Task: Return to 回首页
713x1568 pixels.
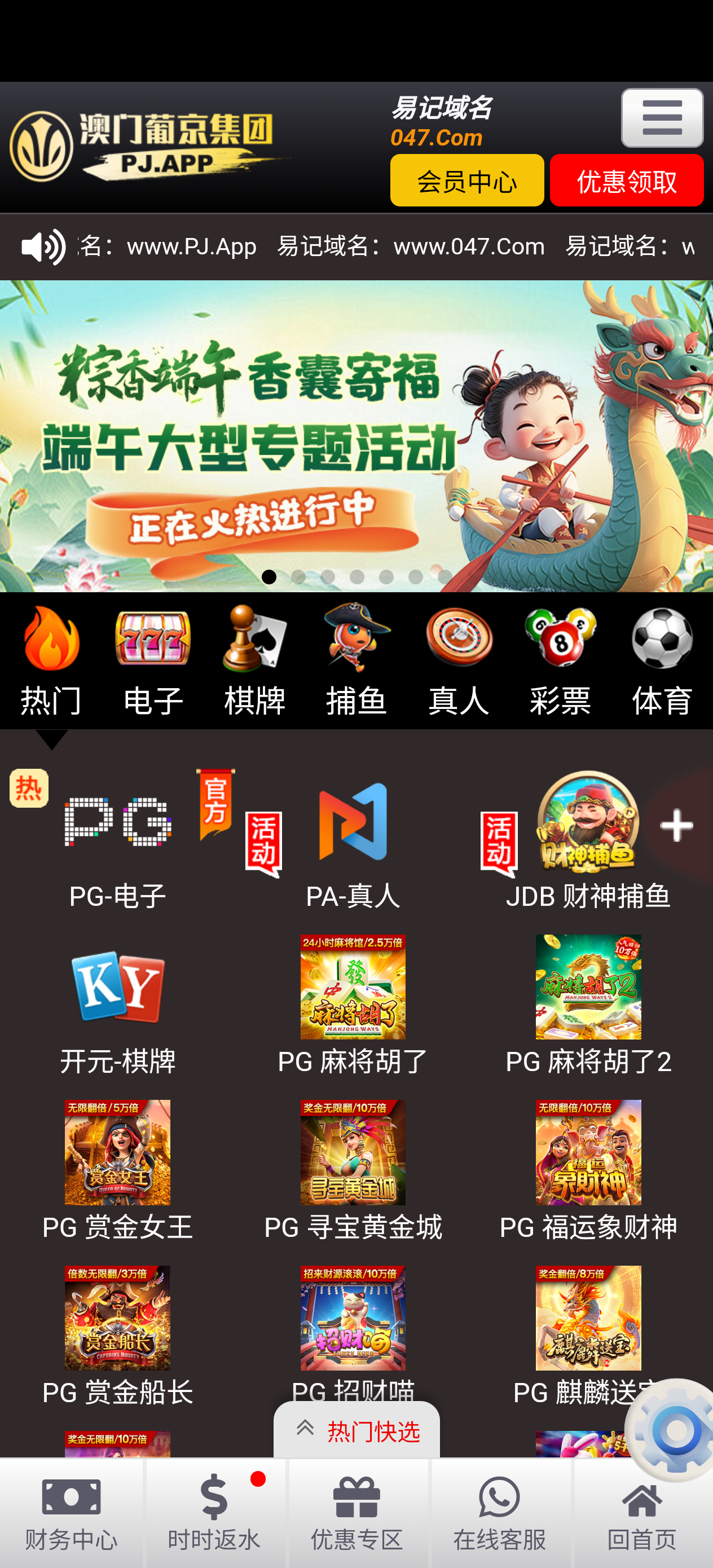Action: tap(642, 1513)
